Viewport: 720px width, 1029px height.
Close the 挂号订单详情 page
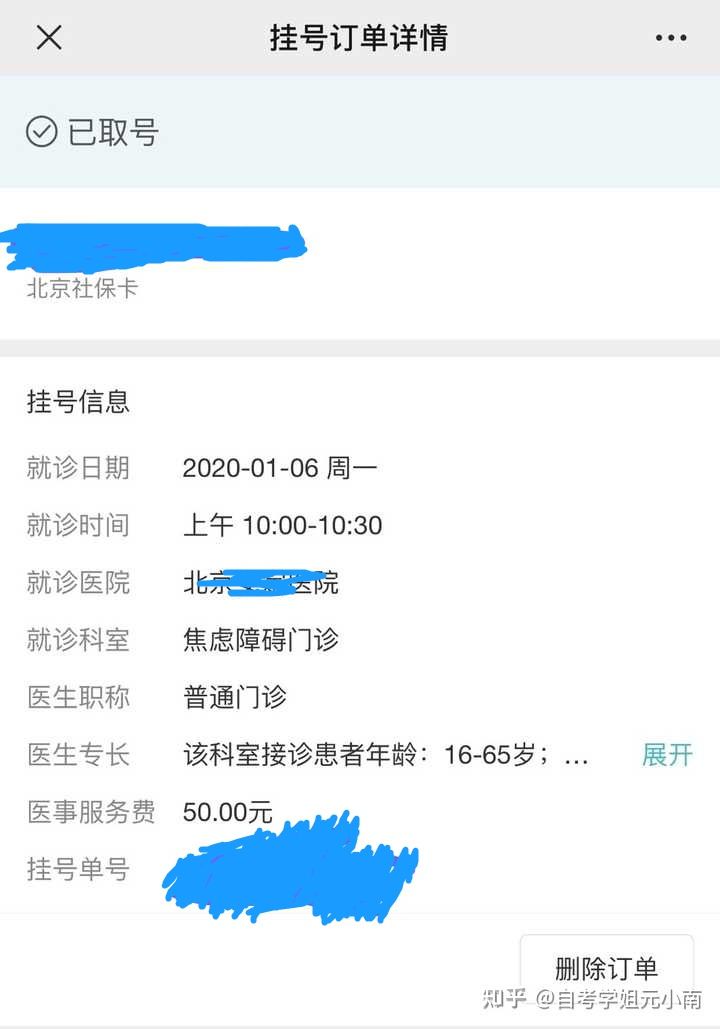click(48, 38)
